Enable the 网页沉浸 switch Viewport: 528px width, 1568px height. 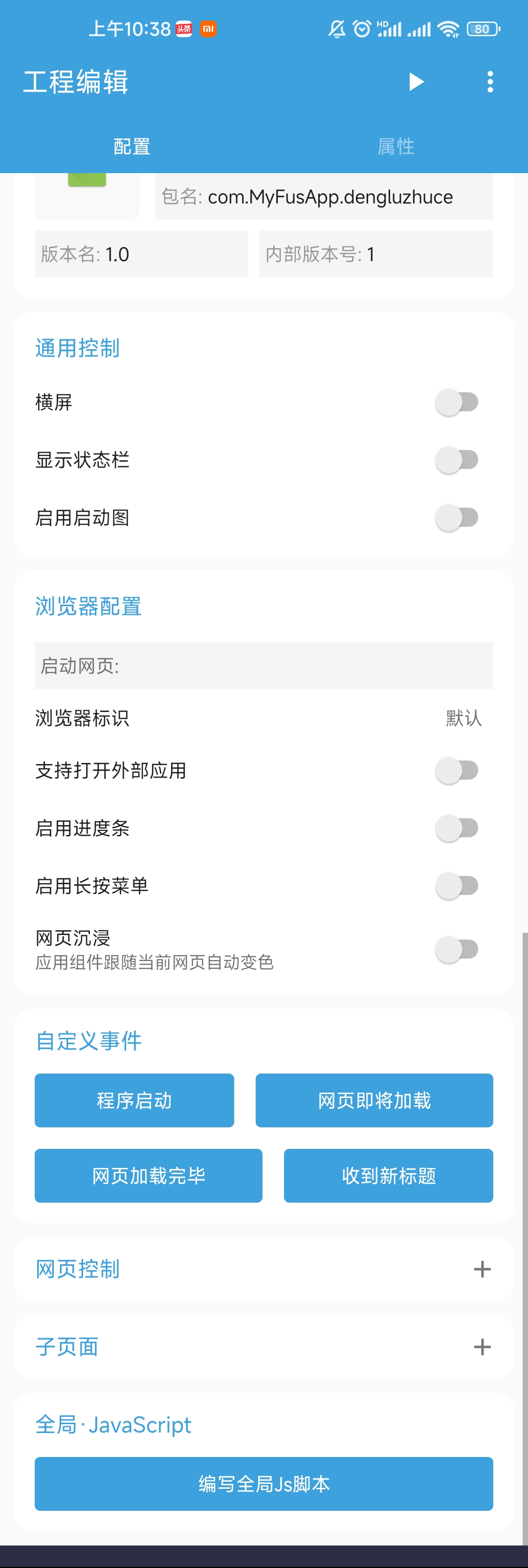tap(457, 950)
